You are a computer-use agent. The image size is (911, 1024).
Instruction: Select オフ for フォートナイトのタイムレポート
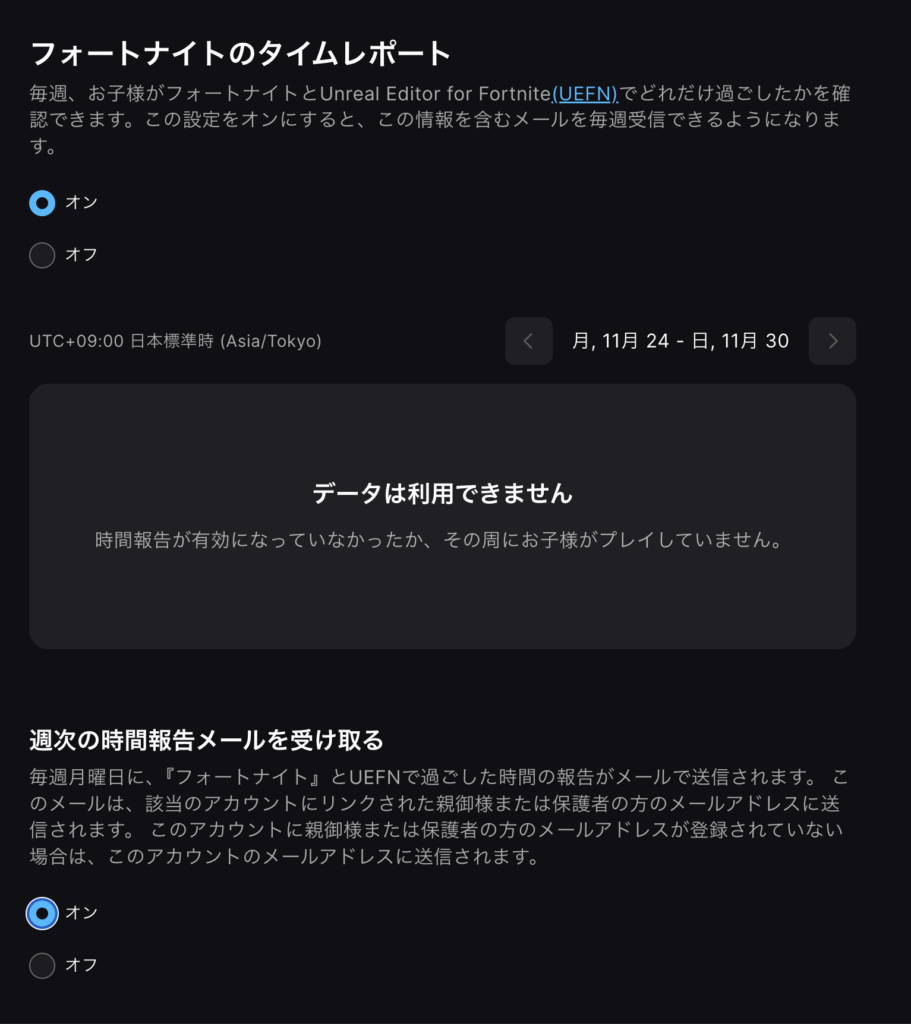42,255
